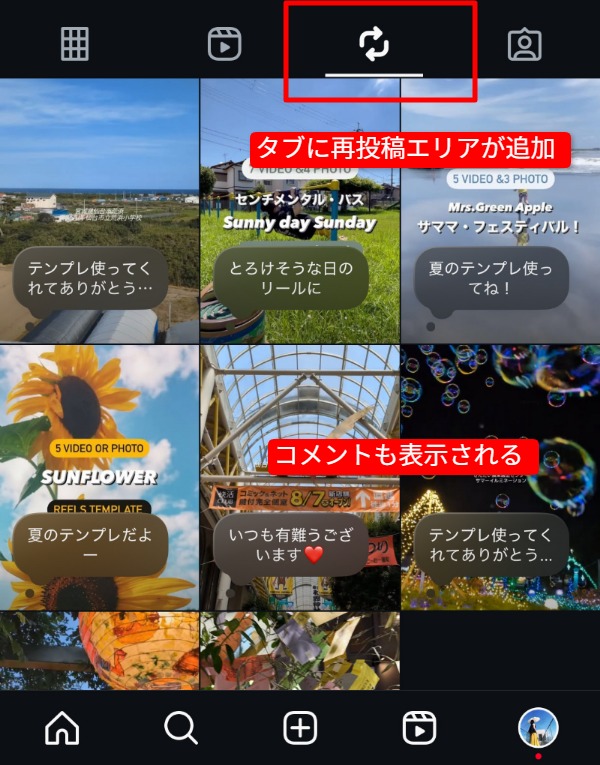Go to the Home feed
The height and width of the screenshot is (765, 600).
point(62,729)
